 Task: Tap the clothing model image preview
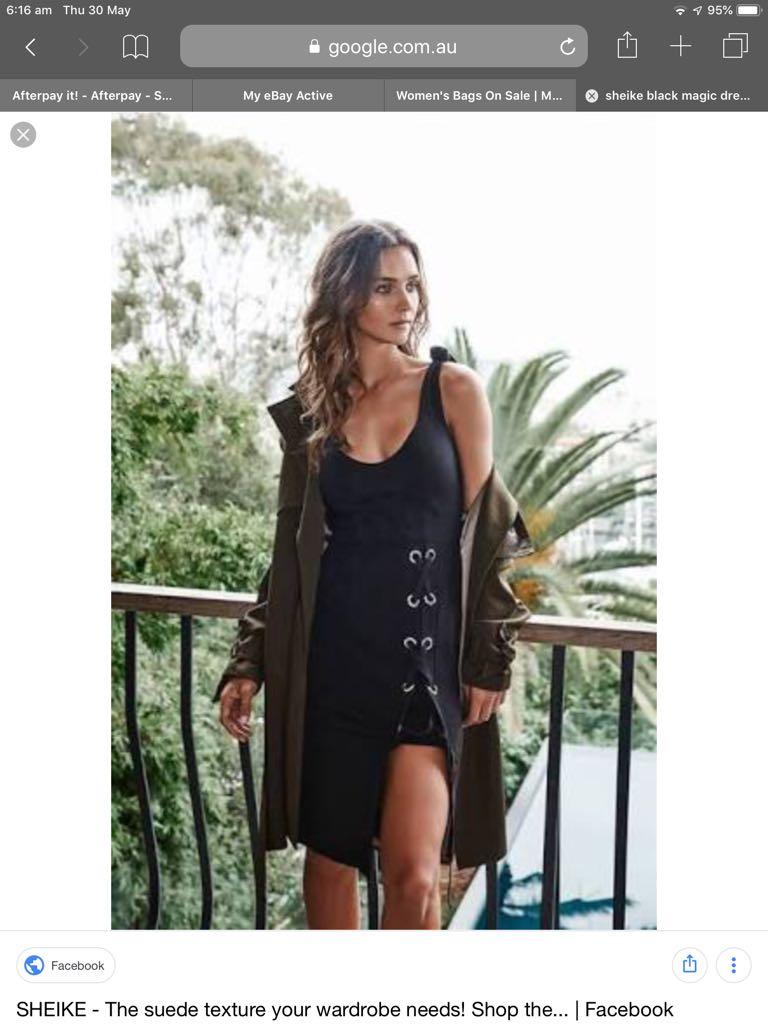pos(384,520)
